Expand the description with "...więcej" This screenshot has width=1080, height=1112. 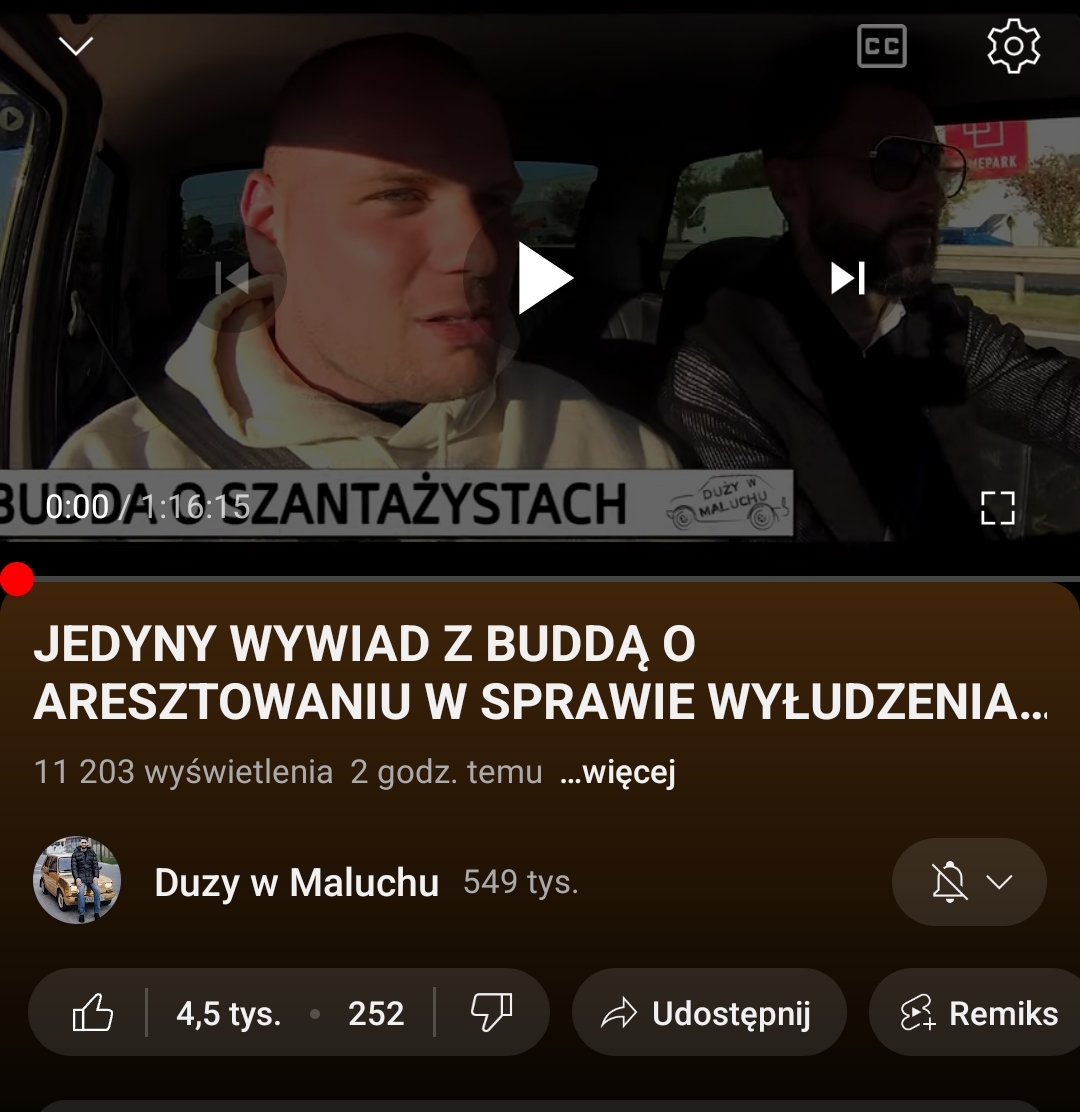point(618,772)
